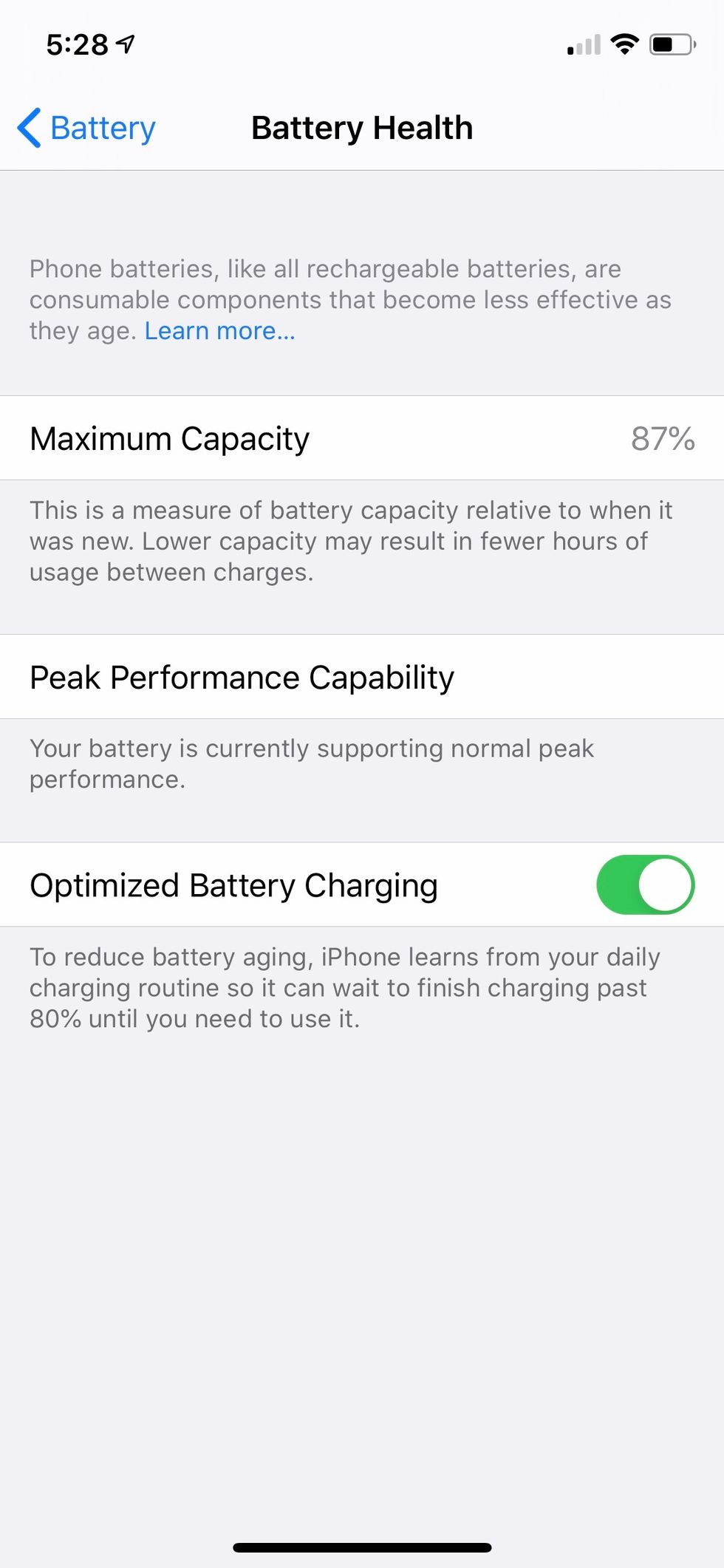This screenshot has width=724, height=1568.
Task: Expand the Peak Performance Capability section
Action: pyautogui.click(x=242, y=677)
